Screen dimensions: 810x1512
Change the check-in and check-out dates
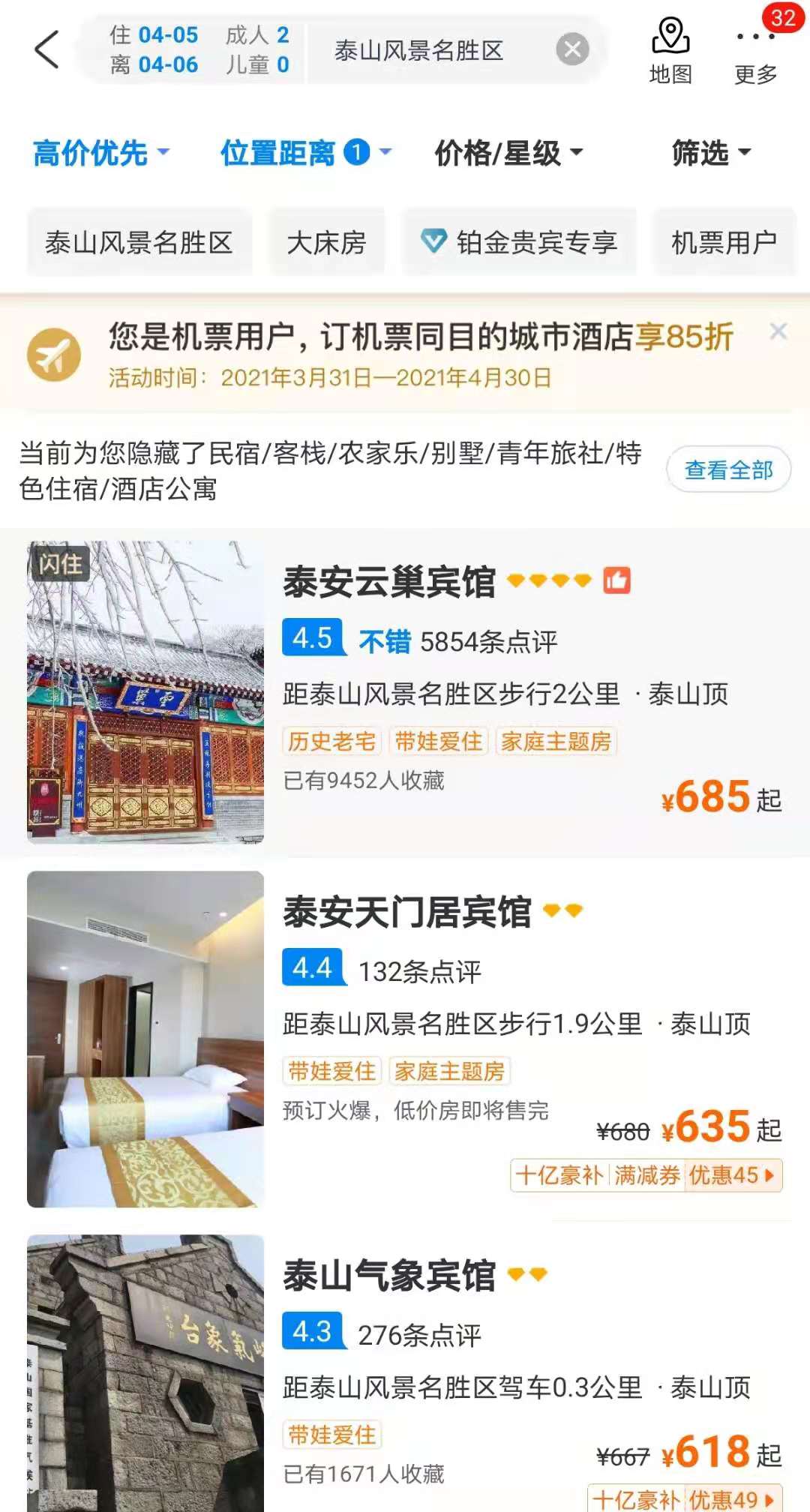[x=154, y=50]
